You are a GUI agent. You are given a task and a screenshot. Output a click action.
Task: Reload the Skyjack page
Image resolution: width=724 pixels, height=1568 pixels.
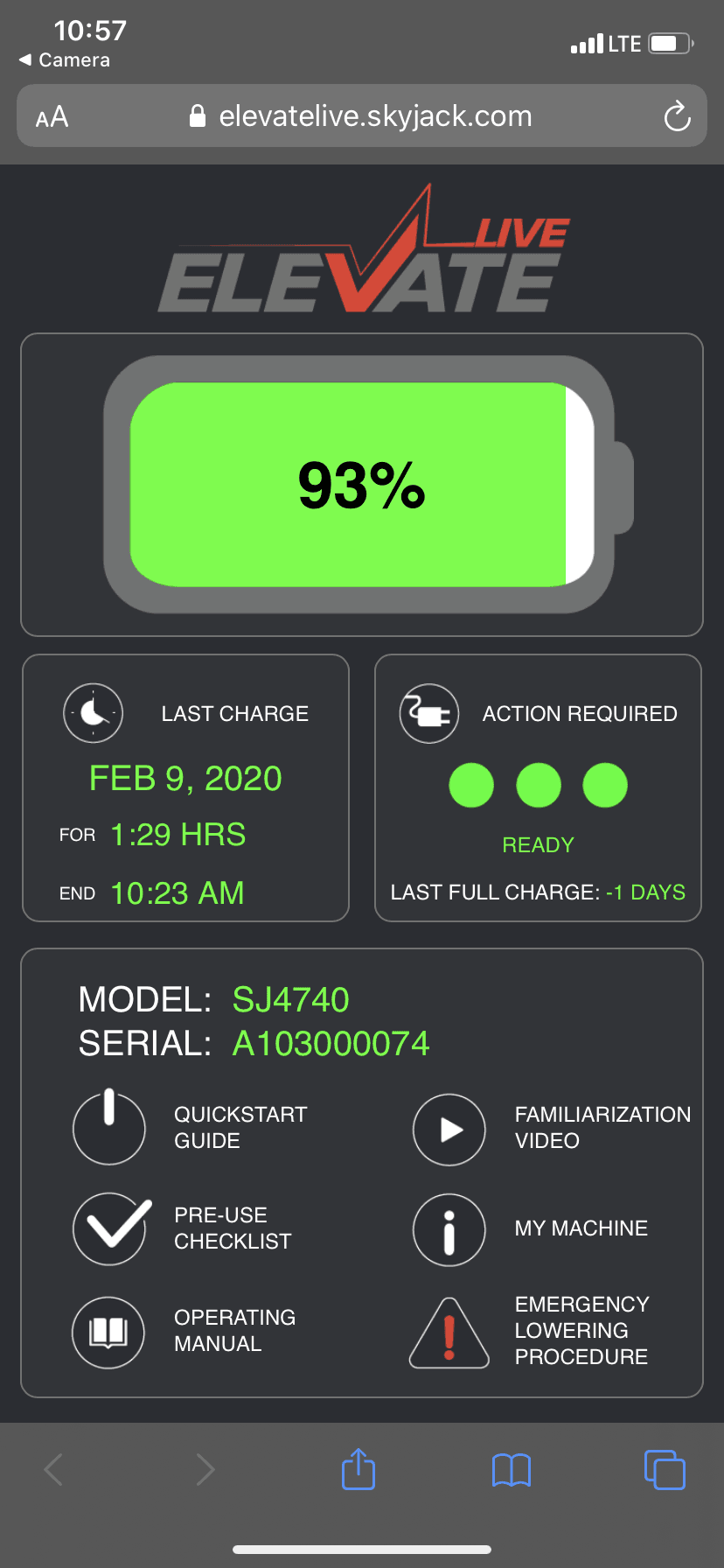[x=677, y=116]
